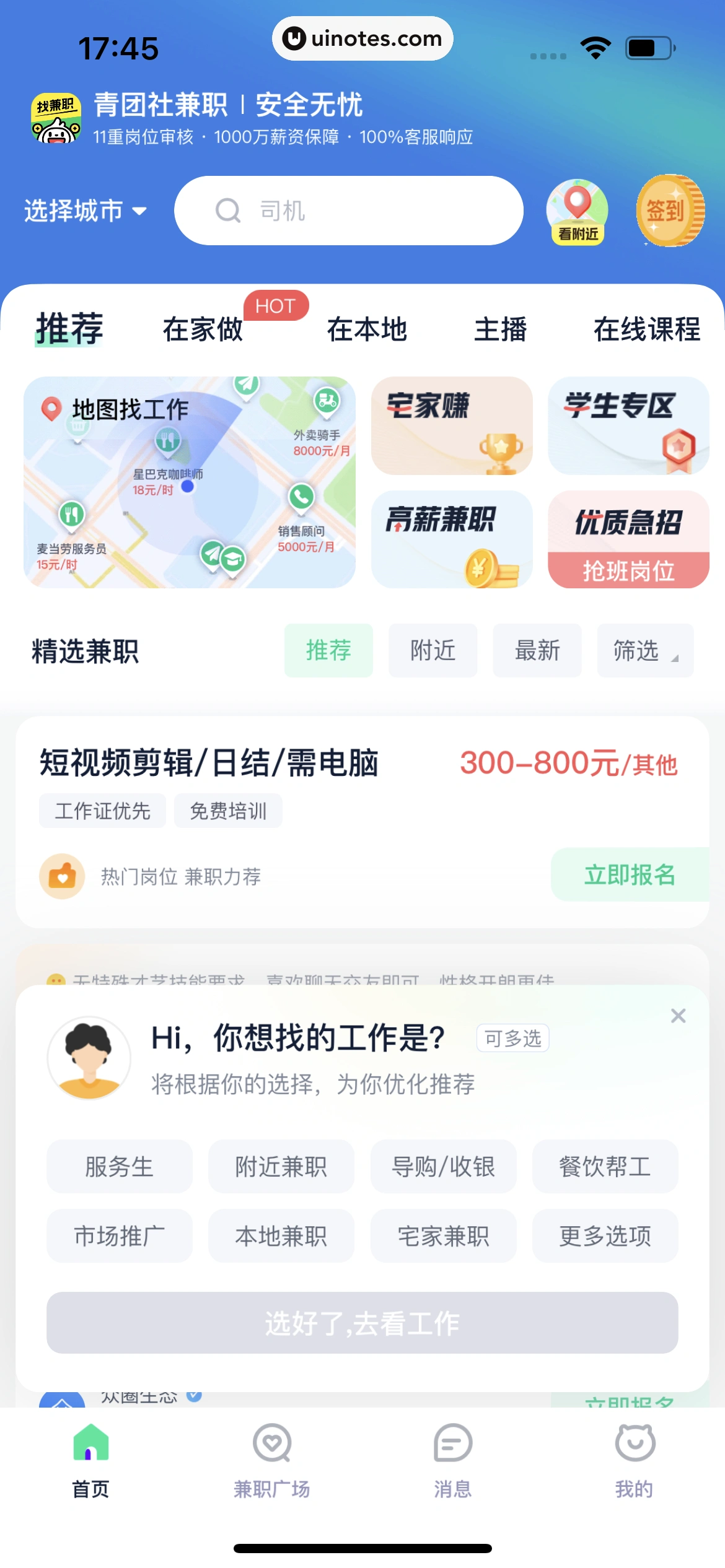Select the 服务生 job option
This screenshot has height=1568, width=725.
[119, 1167]
